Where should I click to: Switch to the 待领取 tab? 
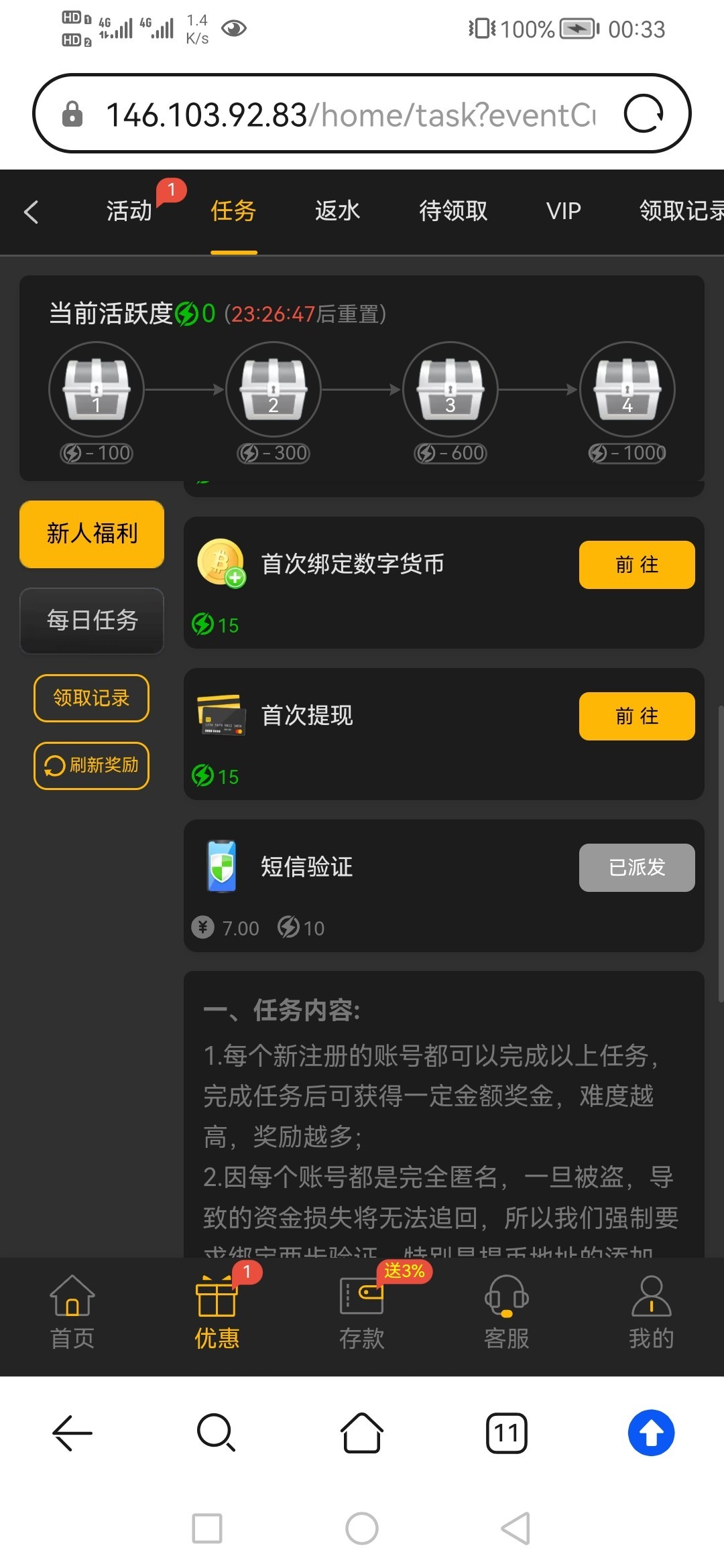tap(453, 211)
